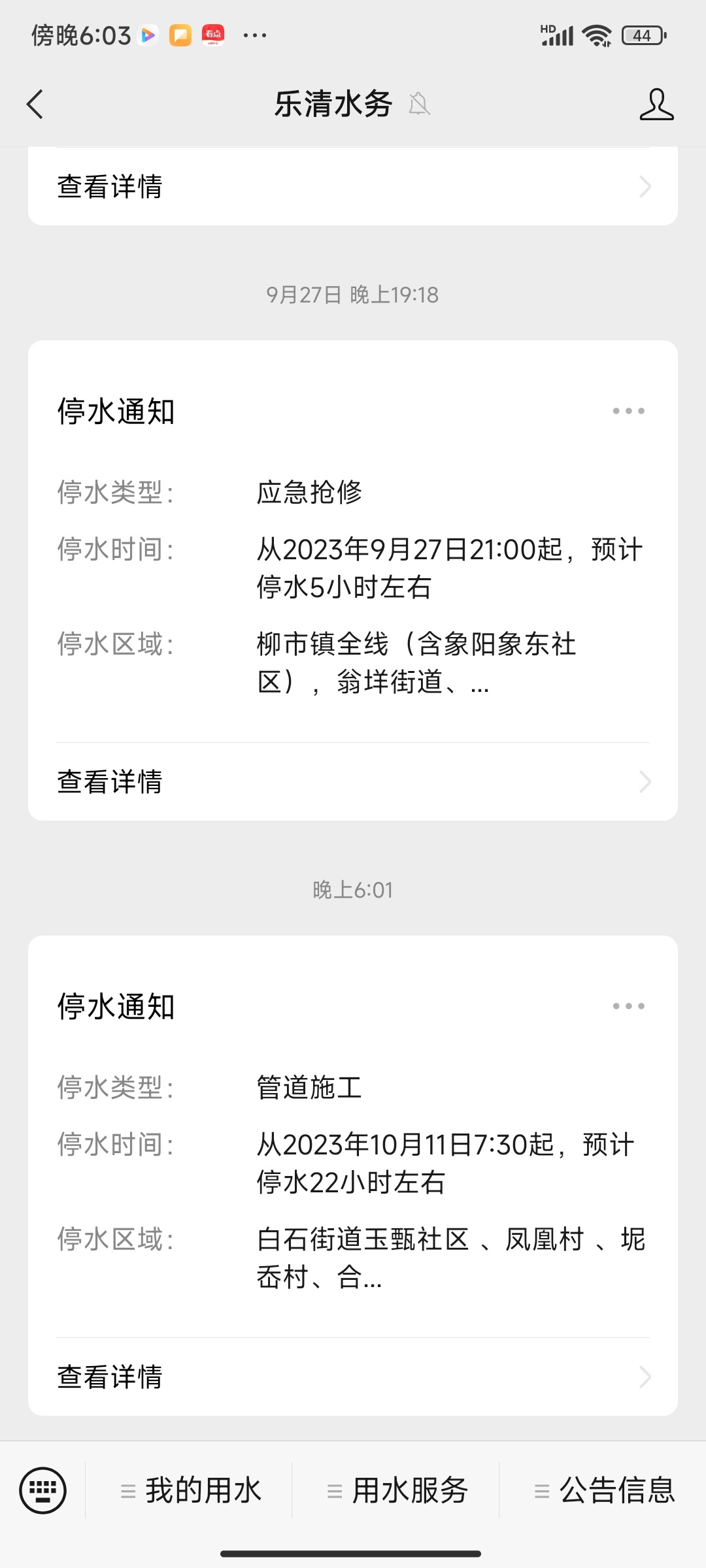This screenshot has height=1568, width=706.
Task: Open more options on 应急抢修 停水通知 card
Action: 628,411
